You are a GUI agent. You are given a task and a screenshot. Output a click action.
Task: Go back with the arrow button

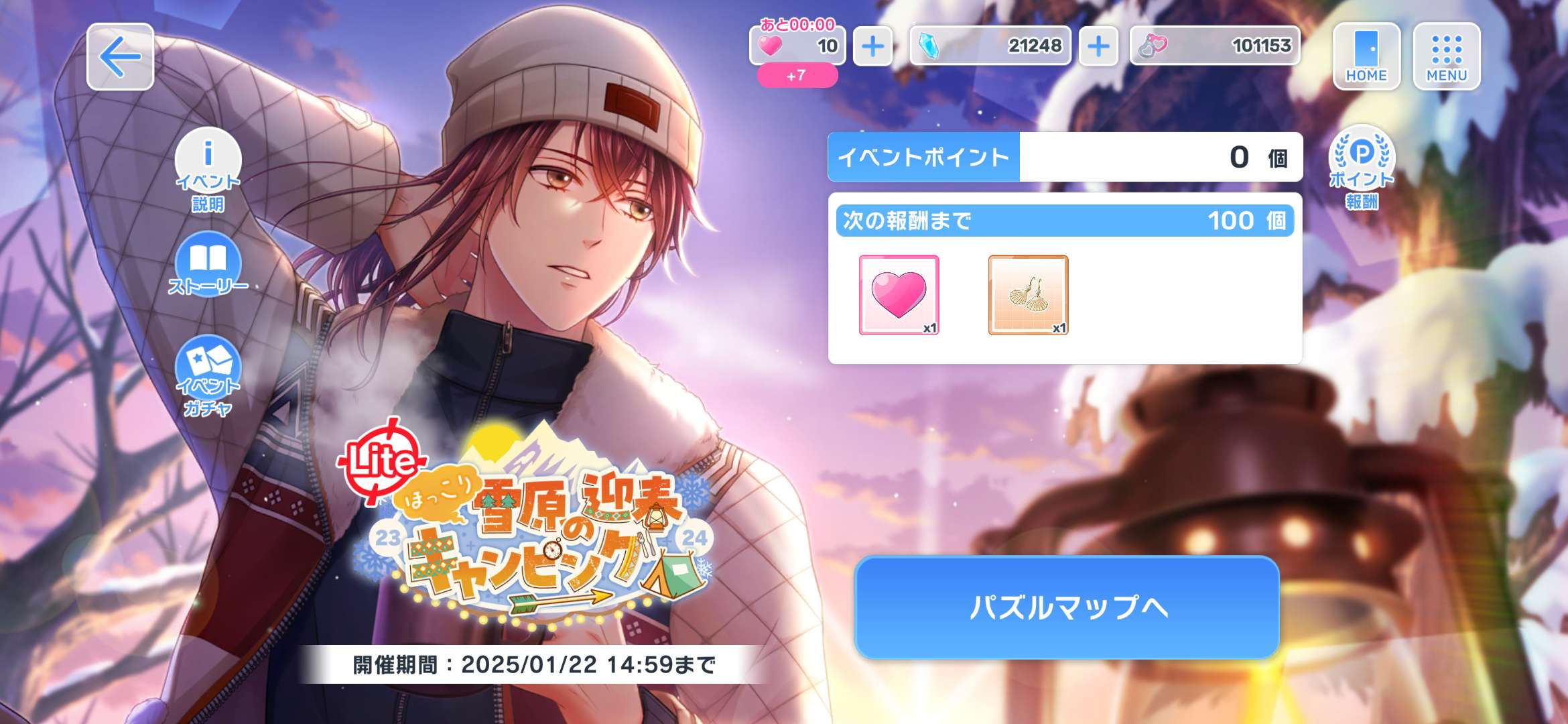pyautogui.click(x=120, y=56)
